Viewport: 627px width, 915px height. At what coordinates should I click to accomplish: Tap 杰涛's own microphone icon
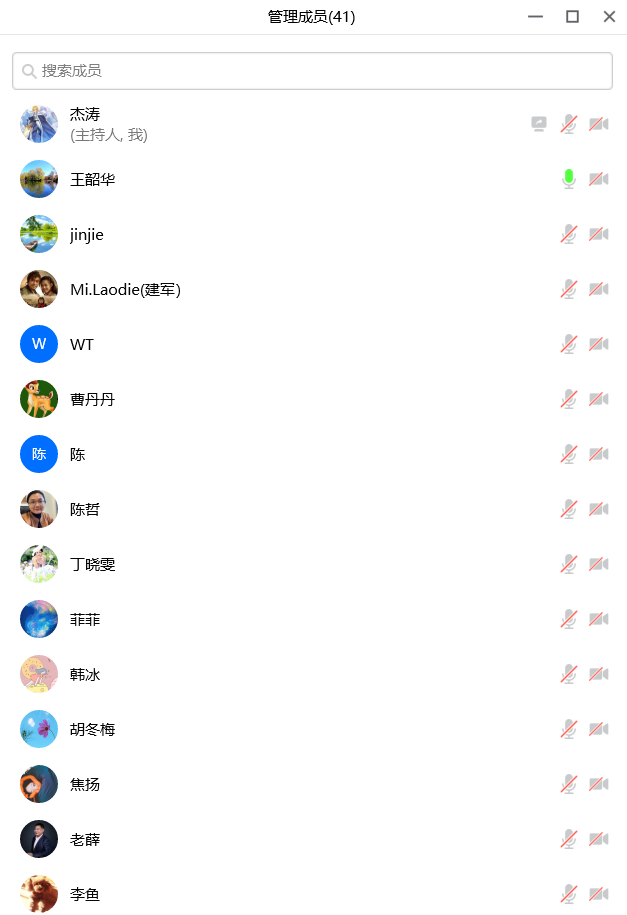pos(569,124)
